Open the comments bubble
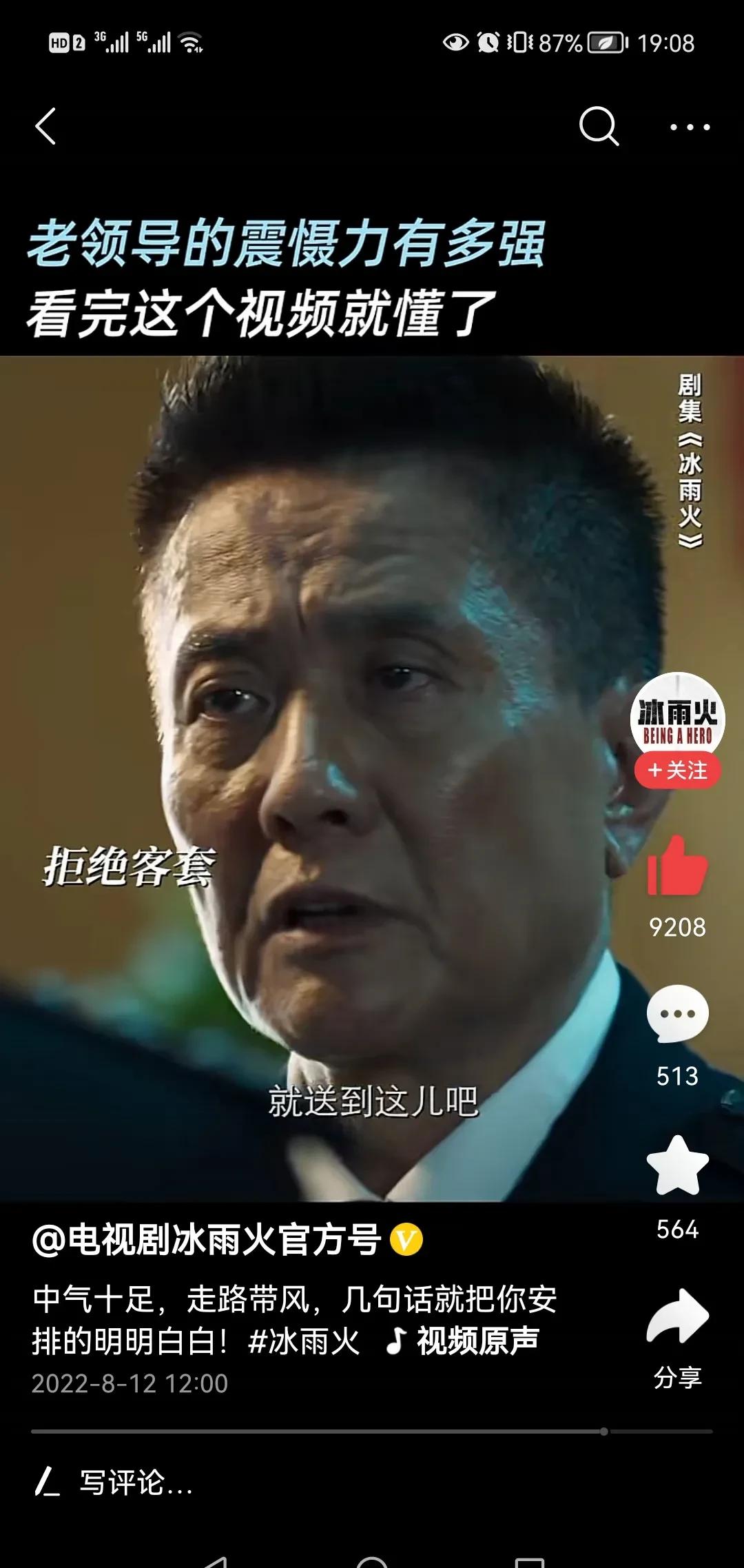 pos(677,1013)
